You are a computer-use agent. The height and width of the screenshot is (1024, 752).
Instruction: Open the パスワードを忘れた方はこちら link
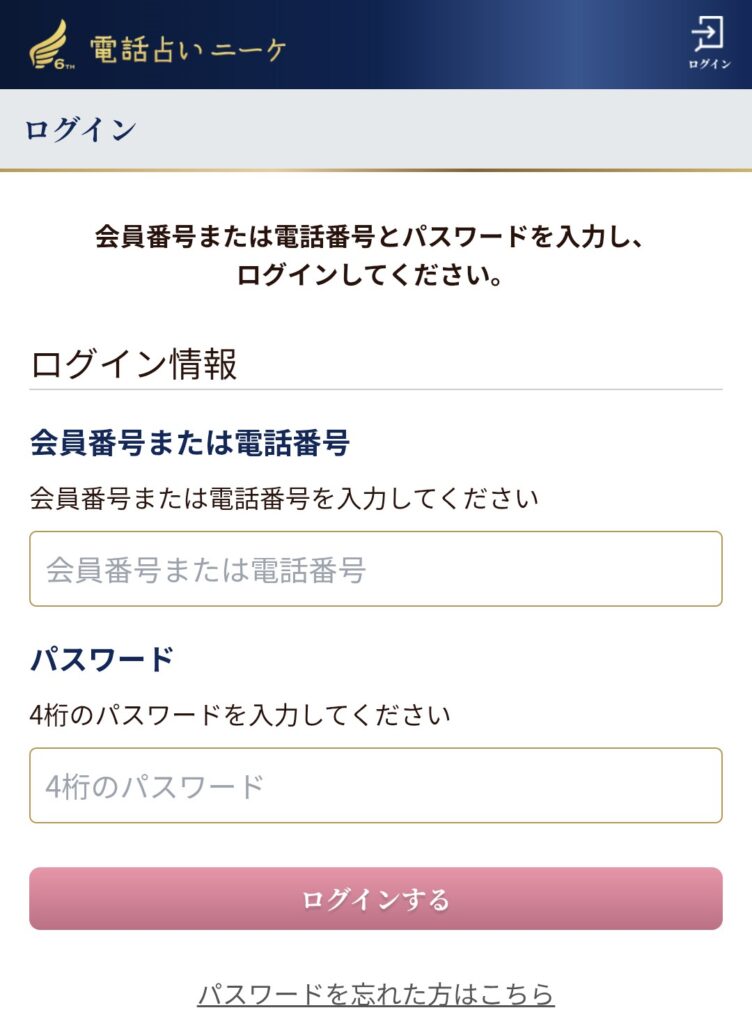point(375,994)
